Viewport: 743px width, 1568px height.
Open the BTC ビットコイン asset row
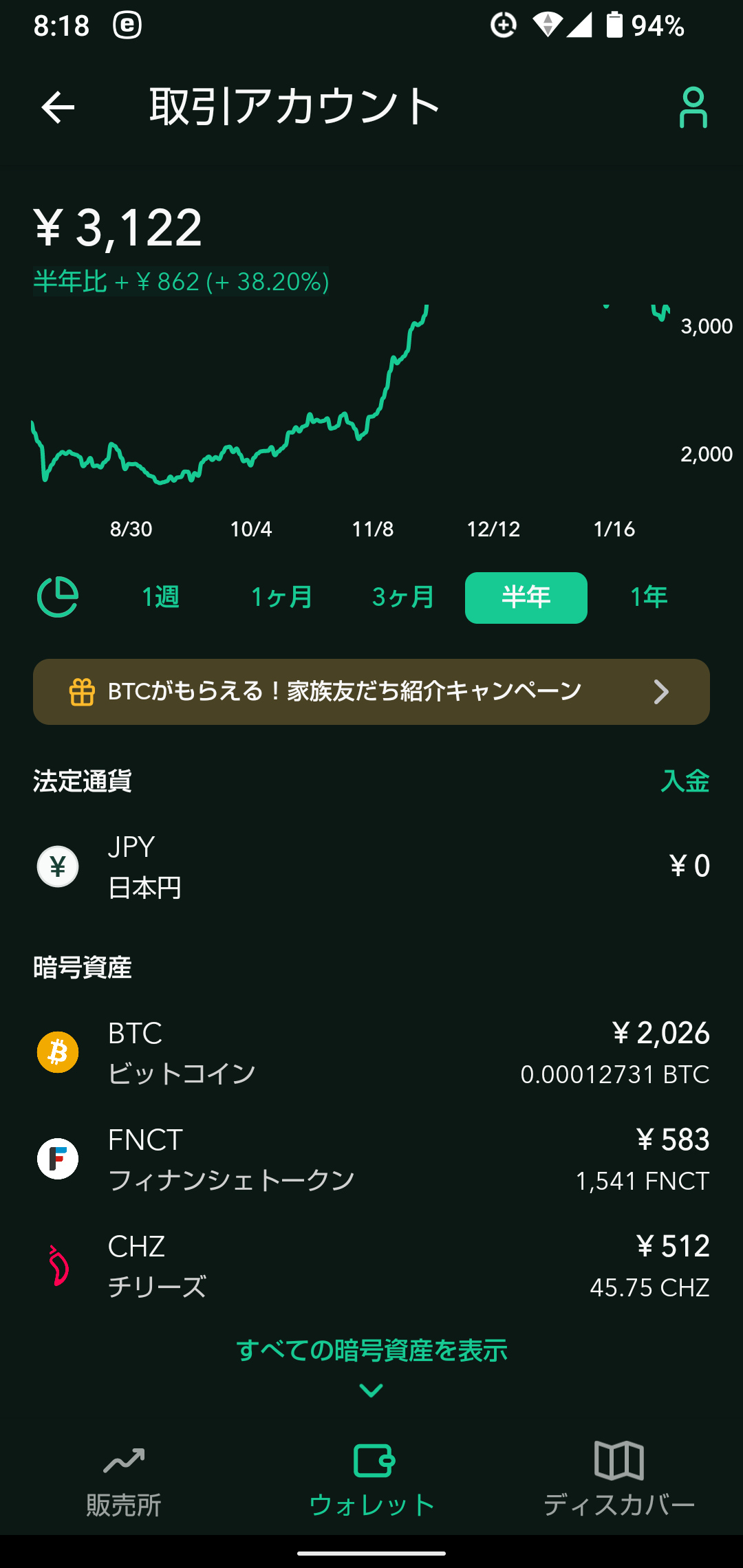[x=371, y=1053]
